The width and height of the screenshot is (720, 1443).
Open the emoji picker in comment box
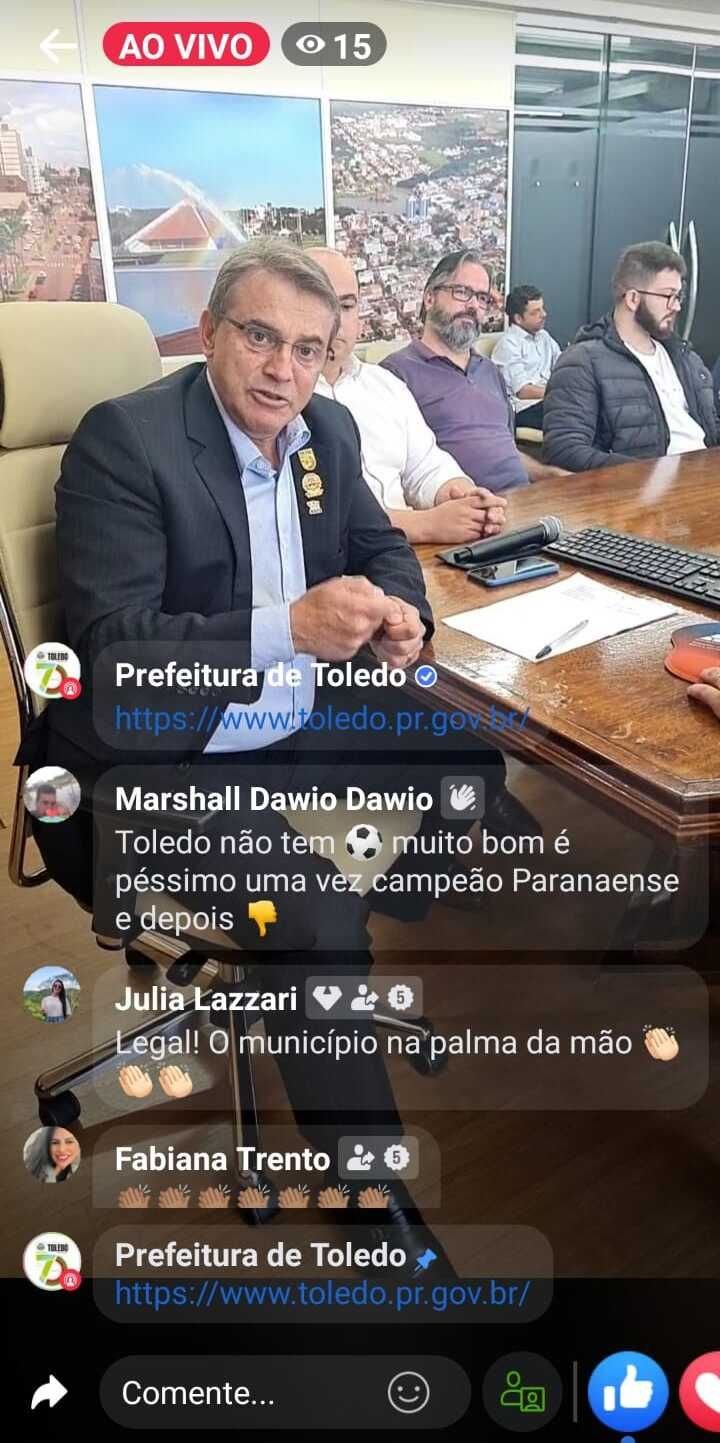(408, 1392)
